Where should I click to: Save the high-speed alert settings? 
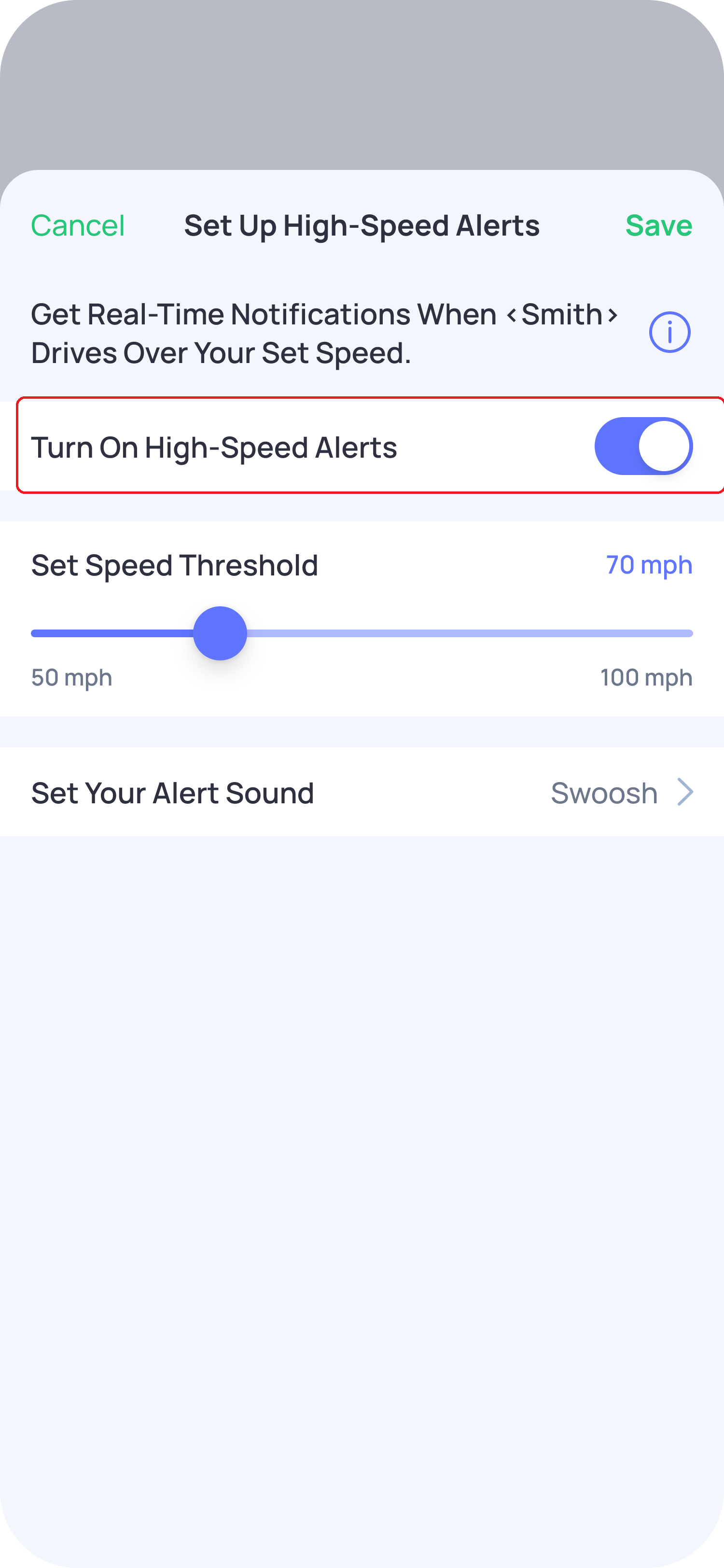pyautogui.click(x=658, y=226)
